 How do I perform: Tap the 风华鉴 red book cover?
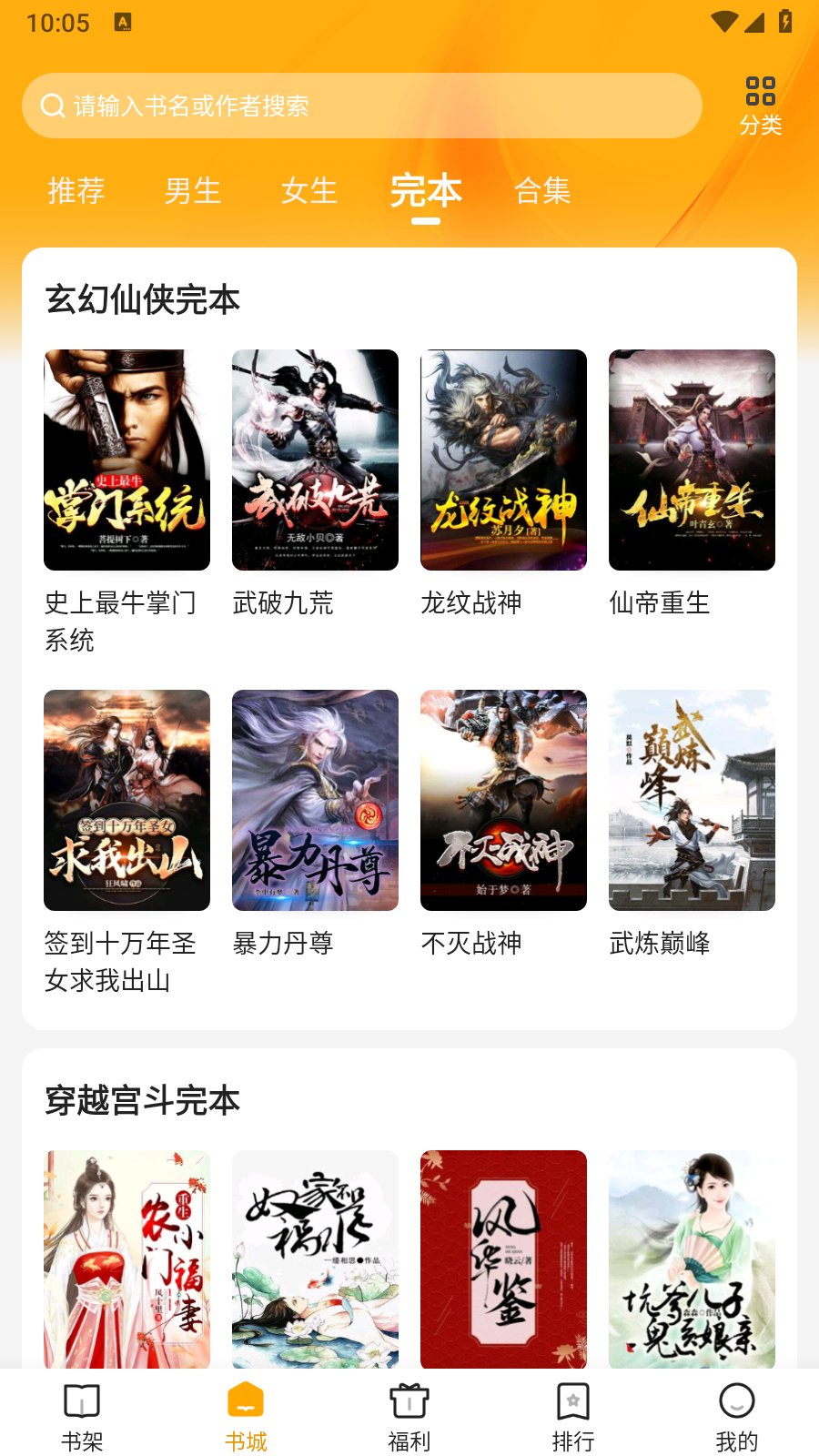pos(503,1259)
